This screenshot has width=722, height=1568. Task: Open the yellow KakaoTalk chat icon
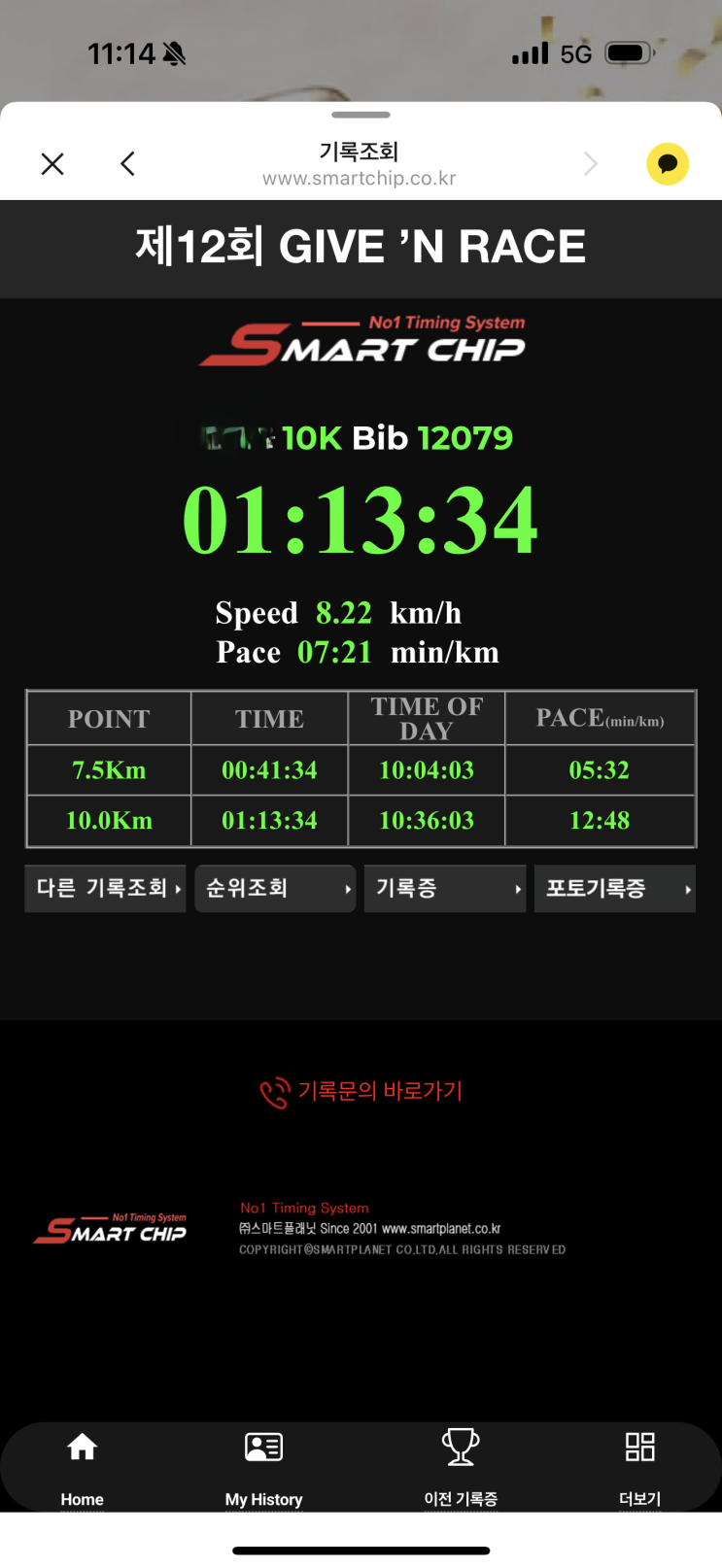668,164
